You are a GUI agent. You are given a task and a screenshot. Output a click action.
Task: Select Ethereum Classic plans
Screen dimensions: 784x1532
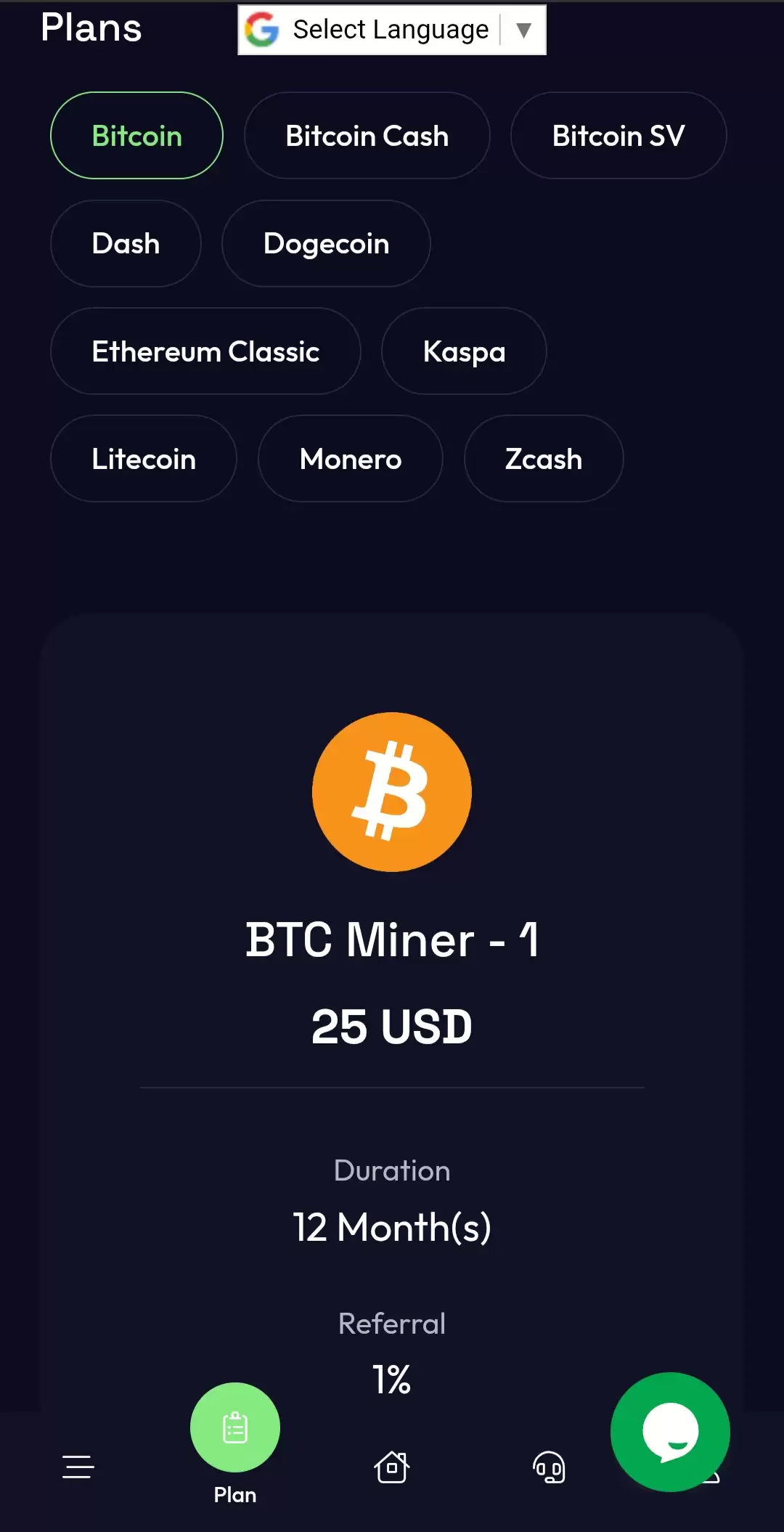tap(205, 351)
